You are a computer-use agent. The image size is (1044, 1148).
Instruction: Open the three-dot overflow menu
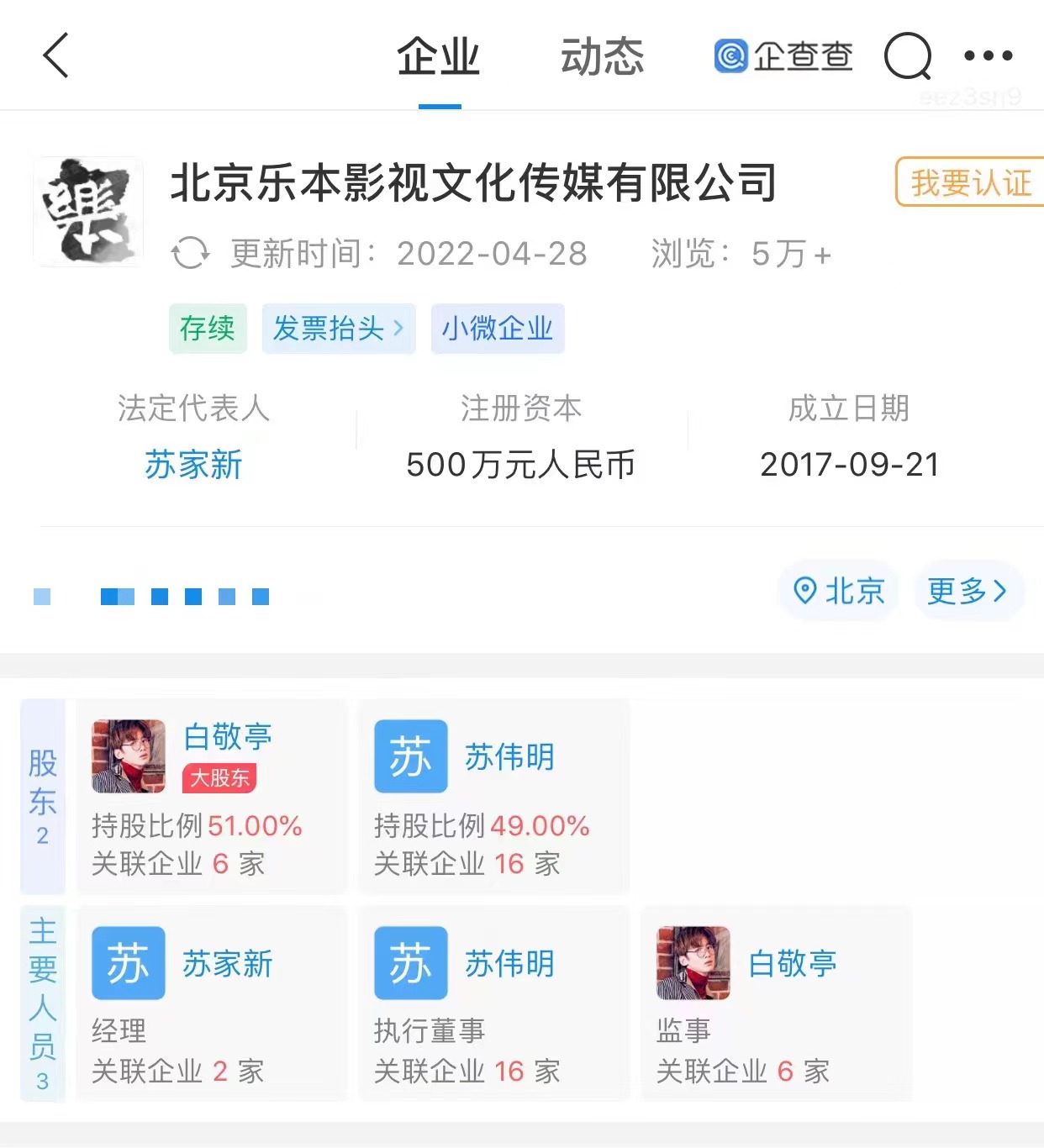[988, 56]
